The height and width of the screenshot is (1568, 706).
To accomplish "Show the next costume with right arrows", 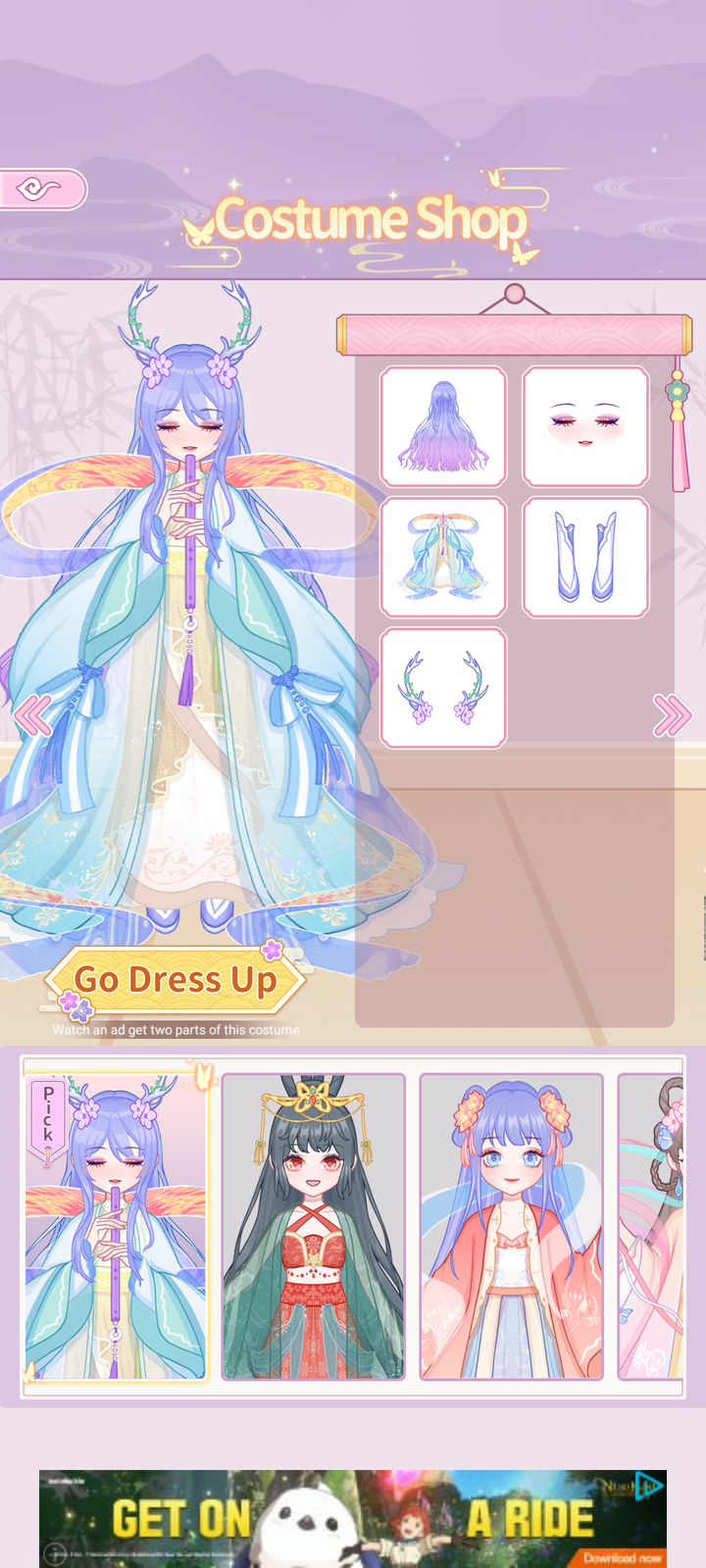I will point(672,715).
